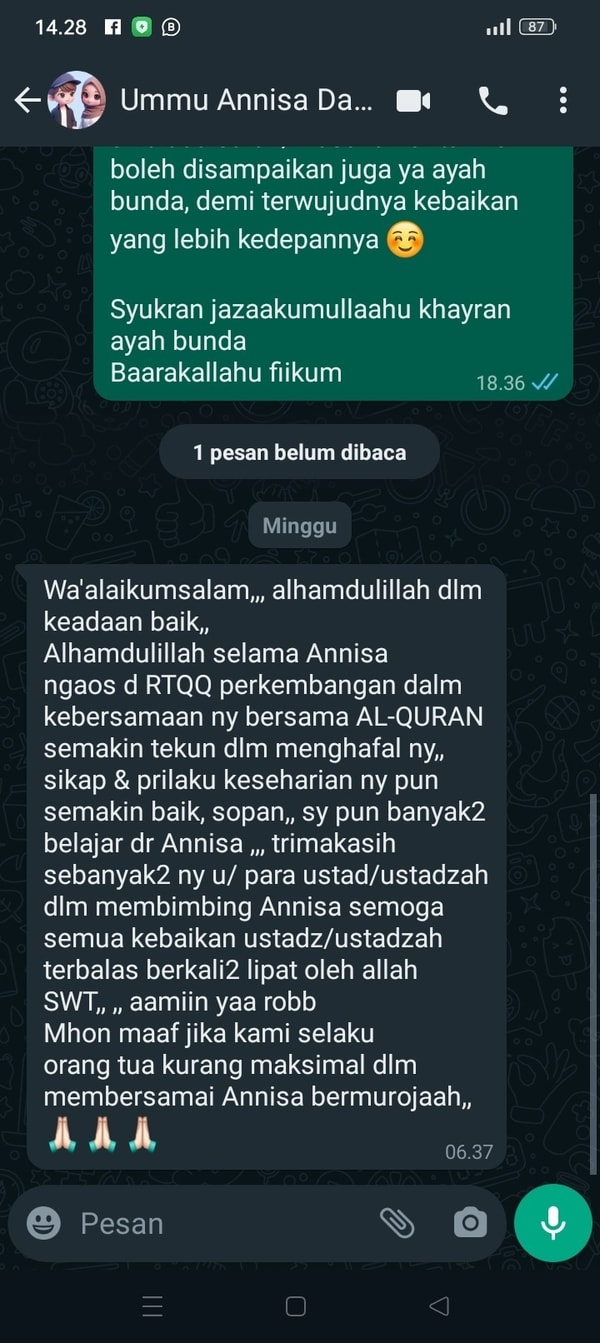This screenshot has height=1343, width=600.
Task: Open the overflow menu
Action: click(563, 100)
